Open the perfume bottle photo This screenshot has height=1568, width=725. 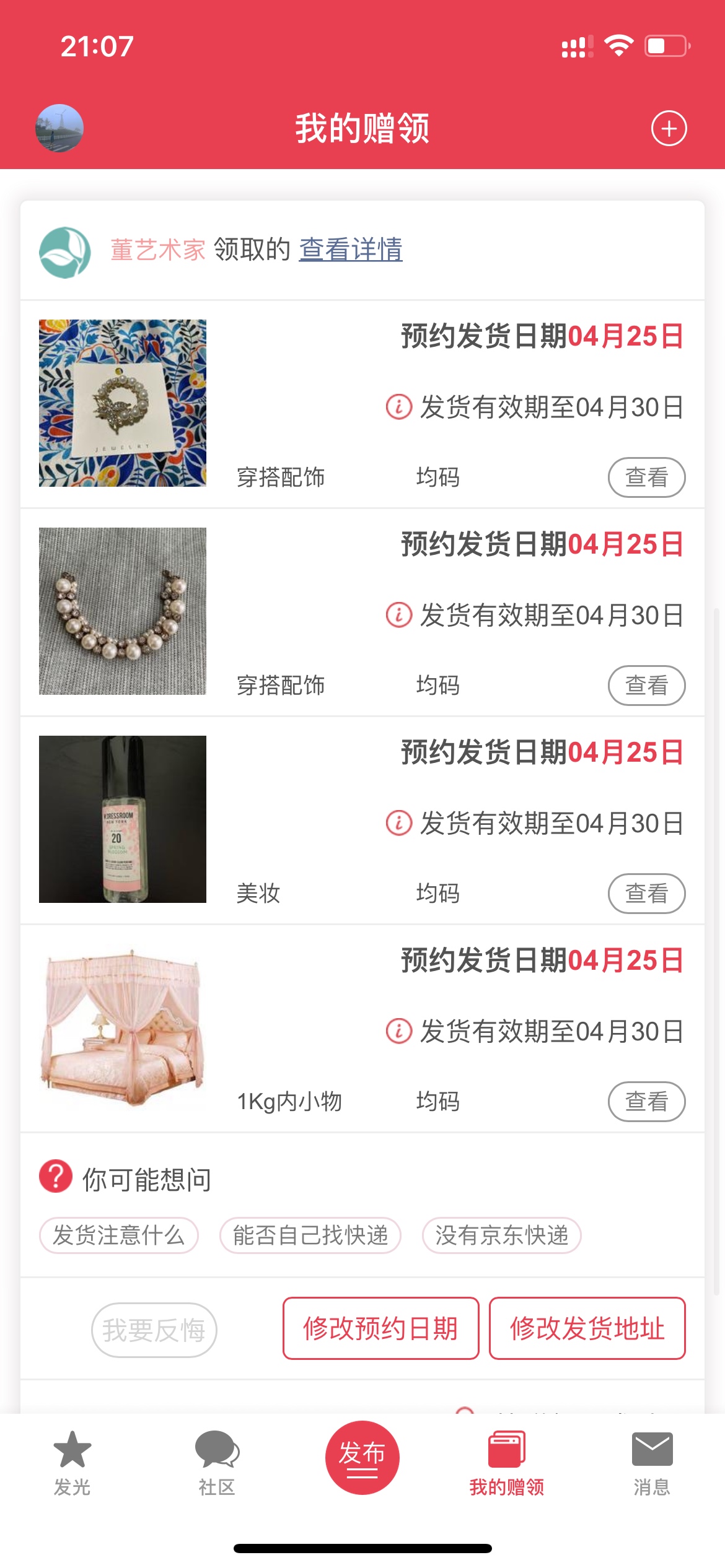click(x=123, y=819)
